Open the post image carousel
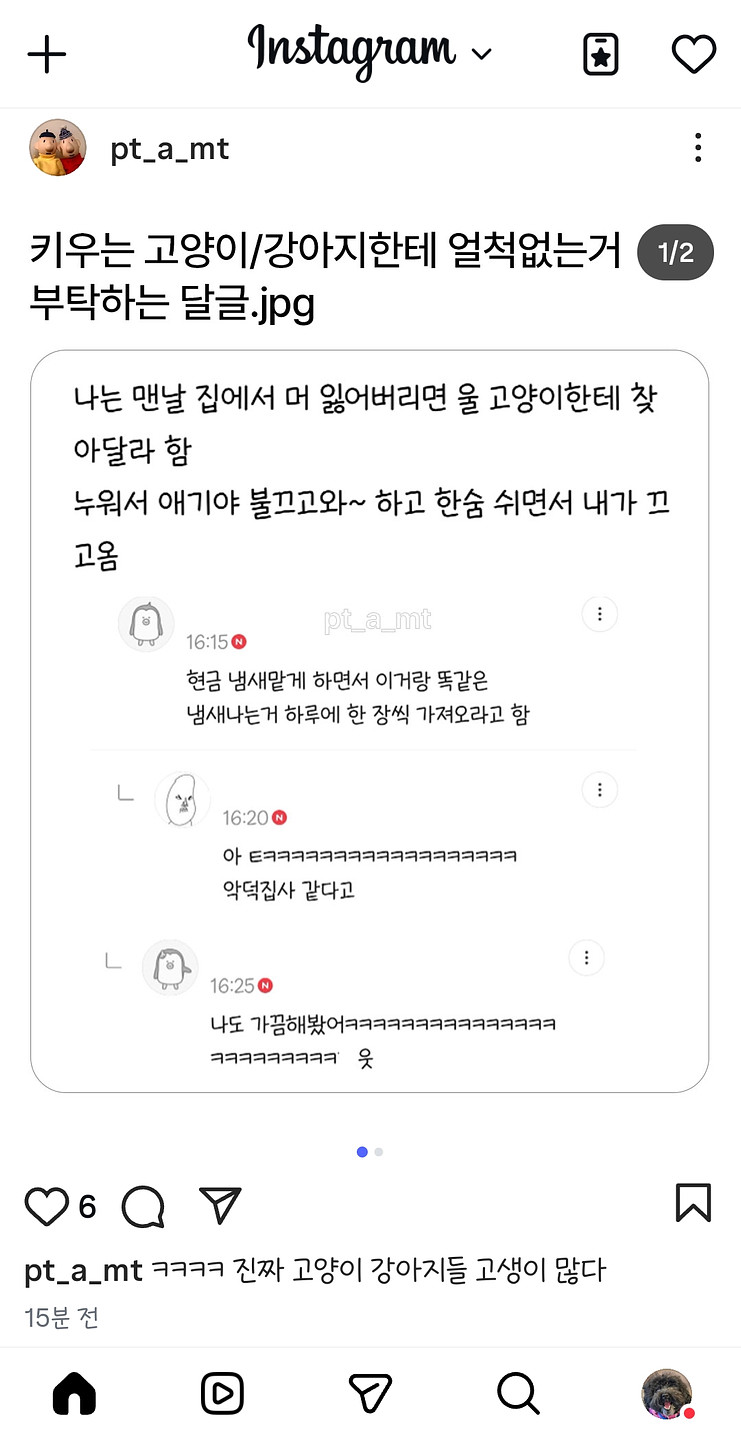The width and height of the screenshot is (741, 1440). 370,721
